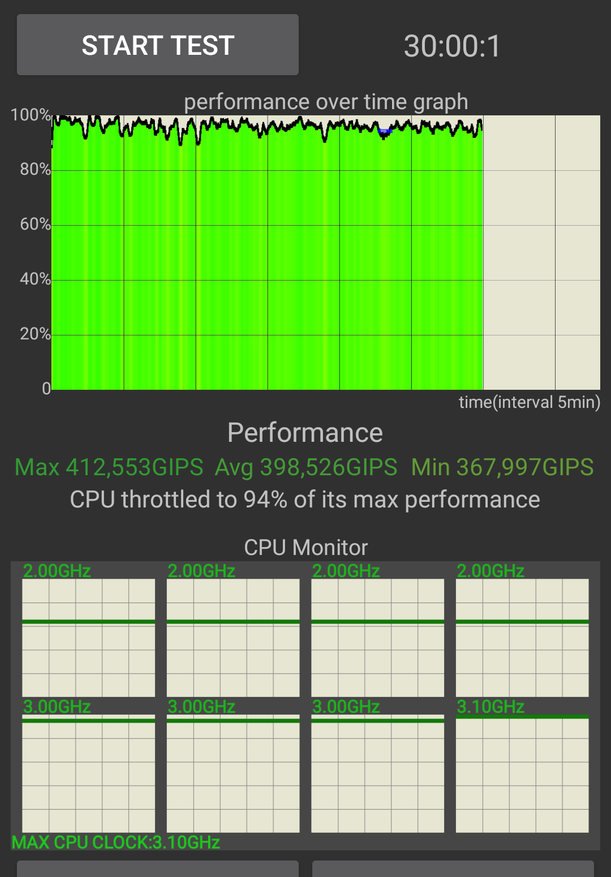The image size is (611, 877).
Task: Tap the START TEST button
Action: tap(158, 45)
